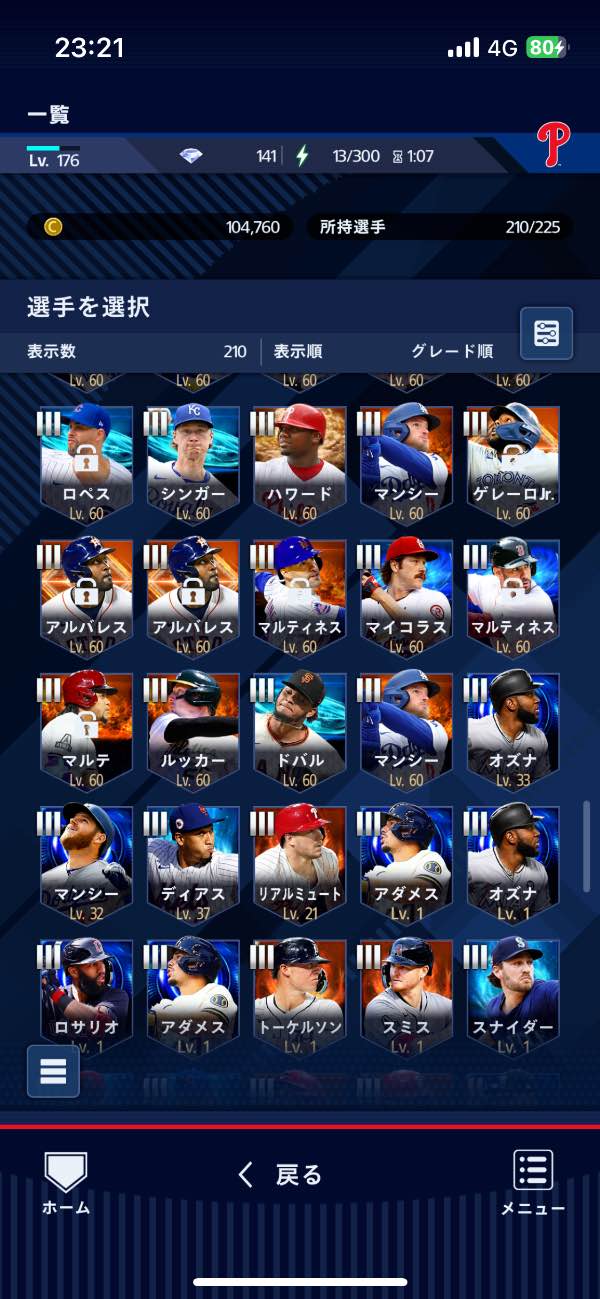Open the メニュー menu

pyautogui.click(x=533, y=1182)
